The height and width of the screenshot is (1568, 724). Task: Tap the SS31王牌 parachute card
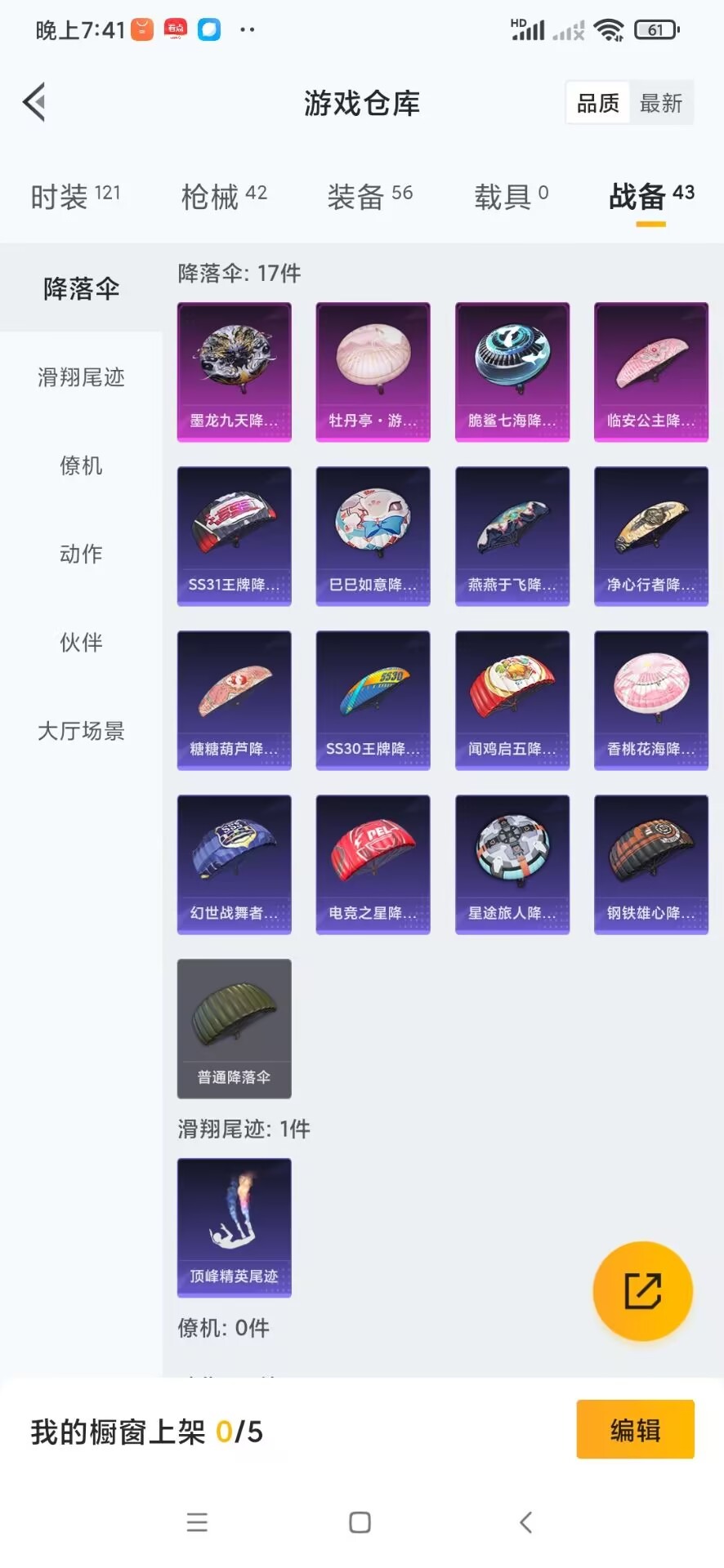pyautogui.click(x=235, y=537)
